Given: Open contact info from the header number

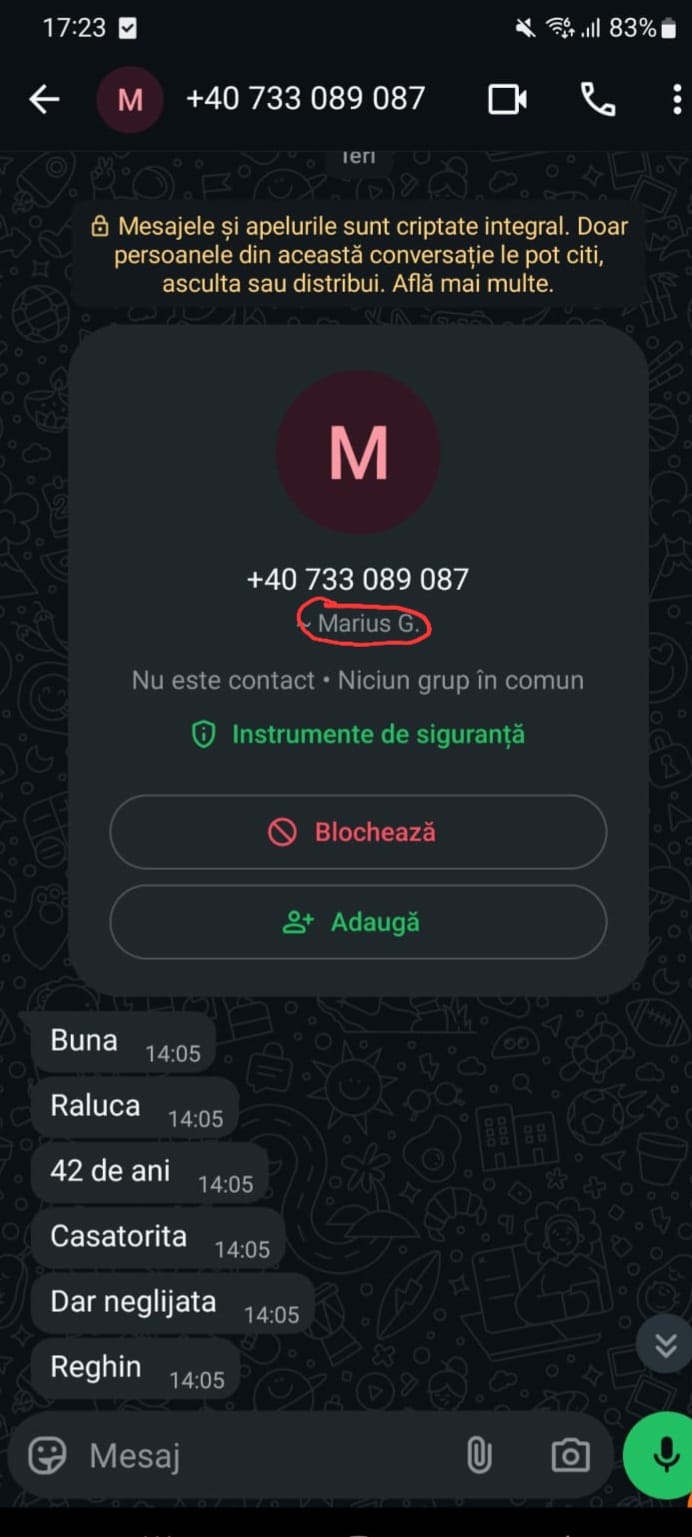Looking at the screenshot, I should (x=305, y=99).
